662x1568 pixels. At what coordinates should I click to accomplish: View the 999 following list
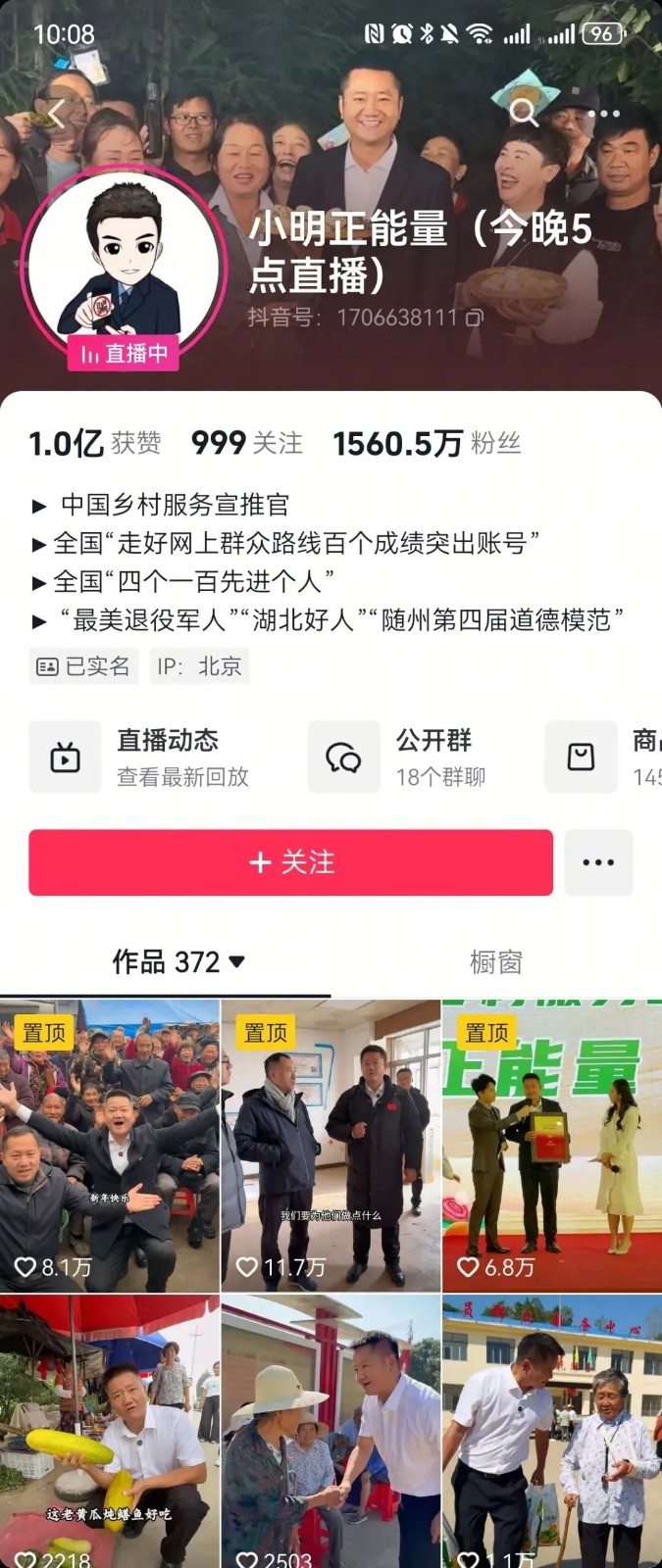point(246,443)
